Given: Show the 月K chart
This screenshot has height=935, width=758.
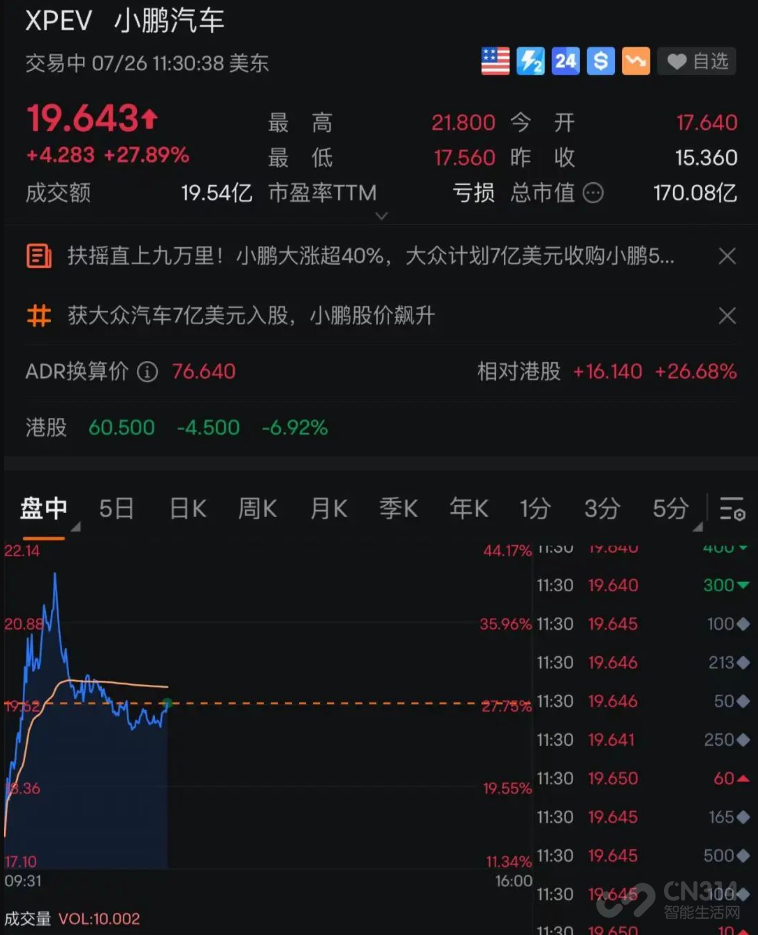Looking at the screenshot, I should pyautogui.click(x=328, y=508).
